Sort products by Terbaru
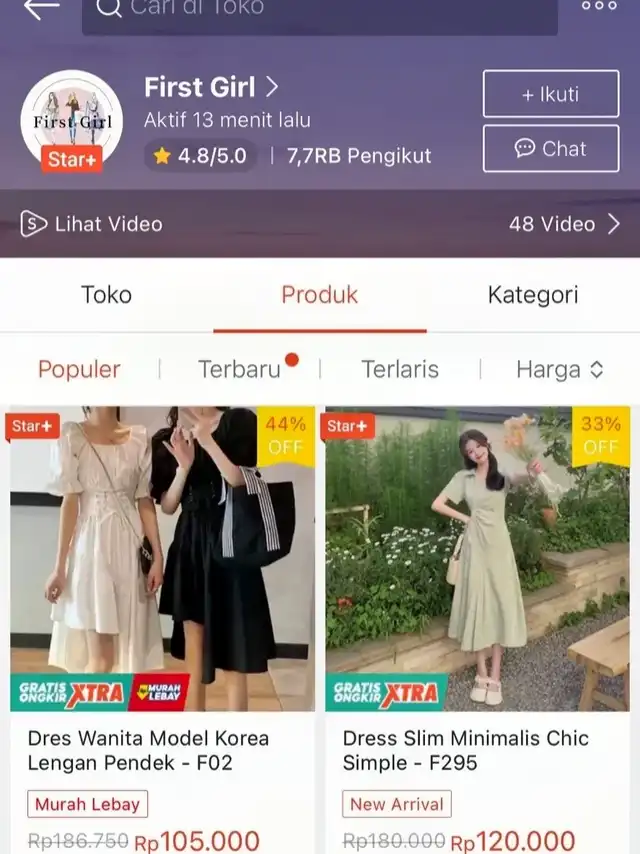The height and width of the screenshot is (854, 640). click(240, 369)
